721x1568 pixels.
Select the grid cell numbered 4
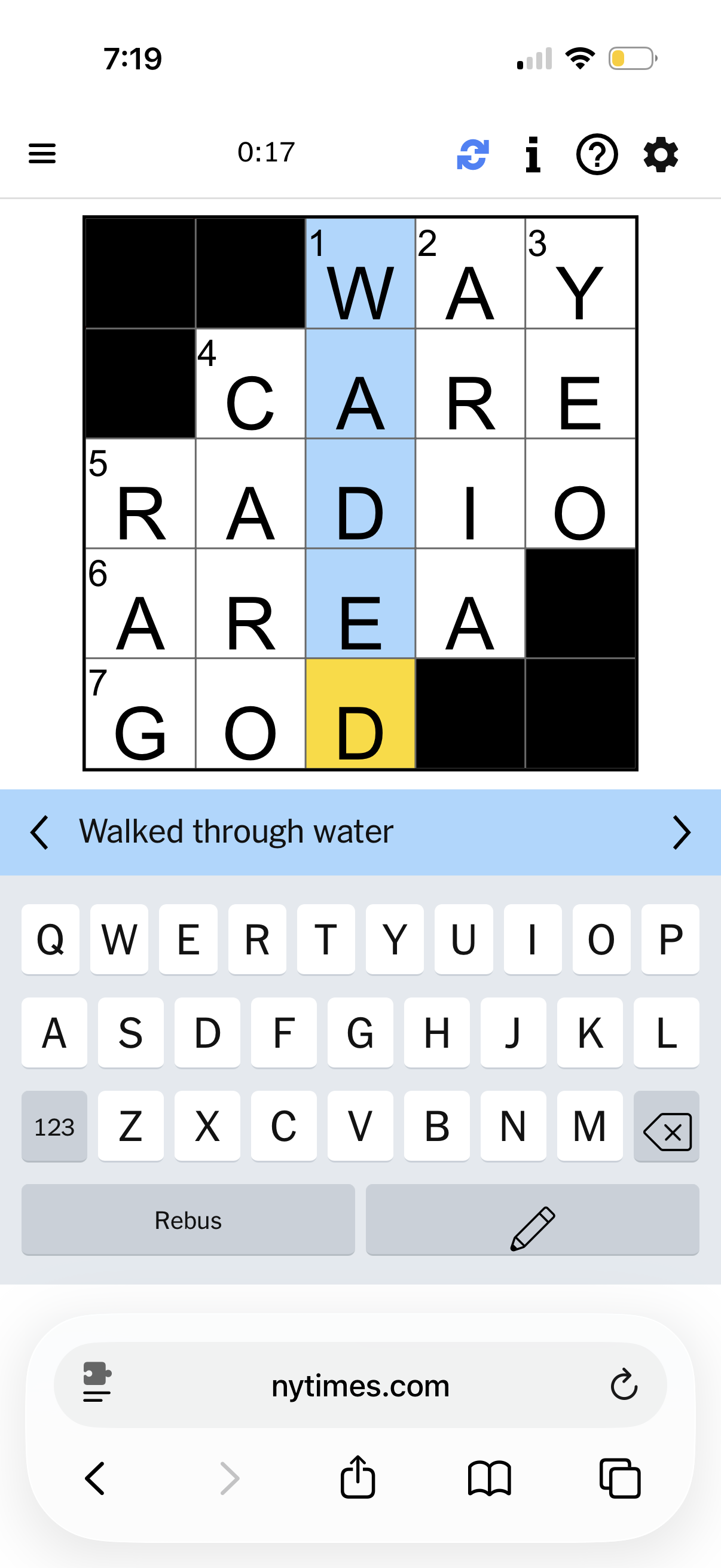[250, 383]
